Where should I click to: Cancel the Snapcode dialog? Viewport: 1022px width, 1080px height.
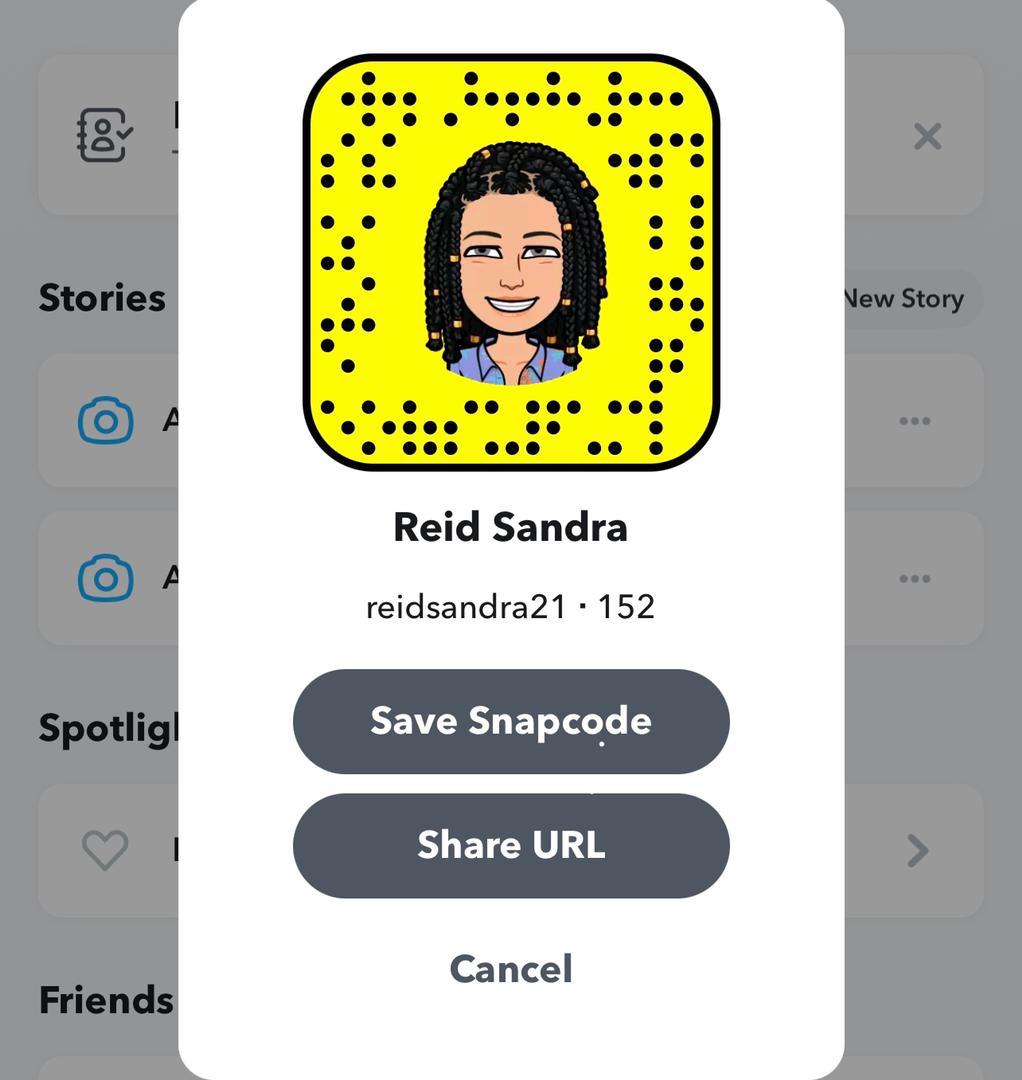click(x=511, y=968)
